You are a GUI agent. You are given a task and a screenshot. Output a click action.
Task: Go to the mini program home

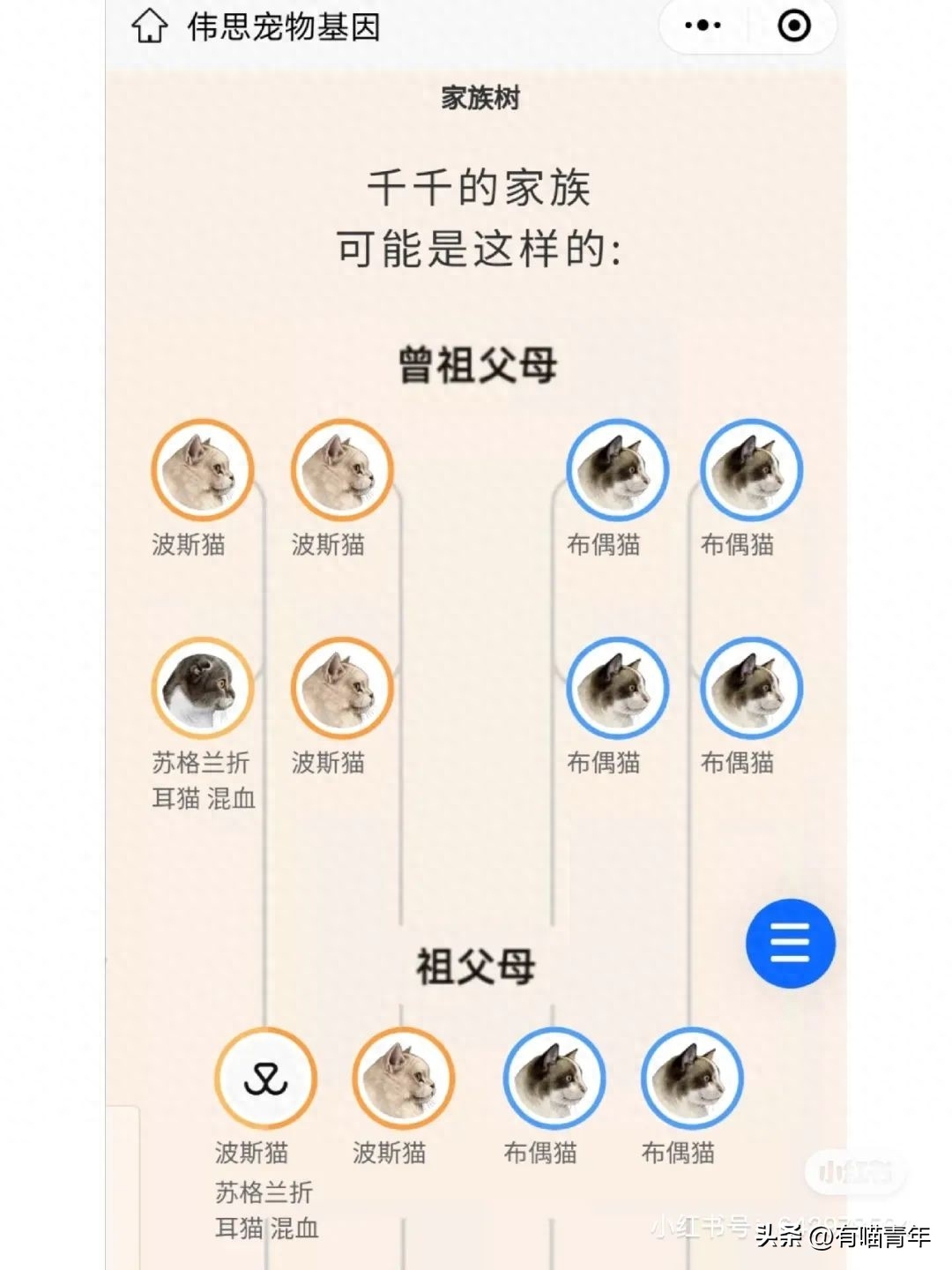click(149, 26)
